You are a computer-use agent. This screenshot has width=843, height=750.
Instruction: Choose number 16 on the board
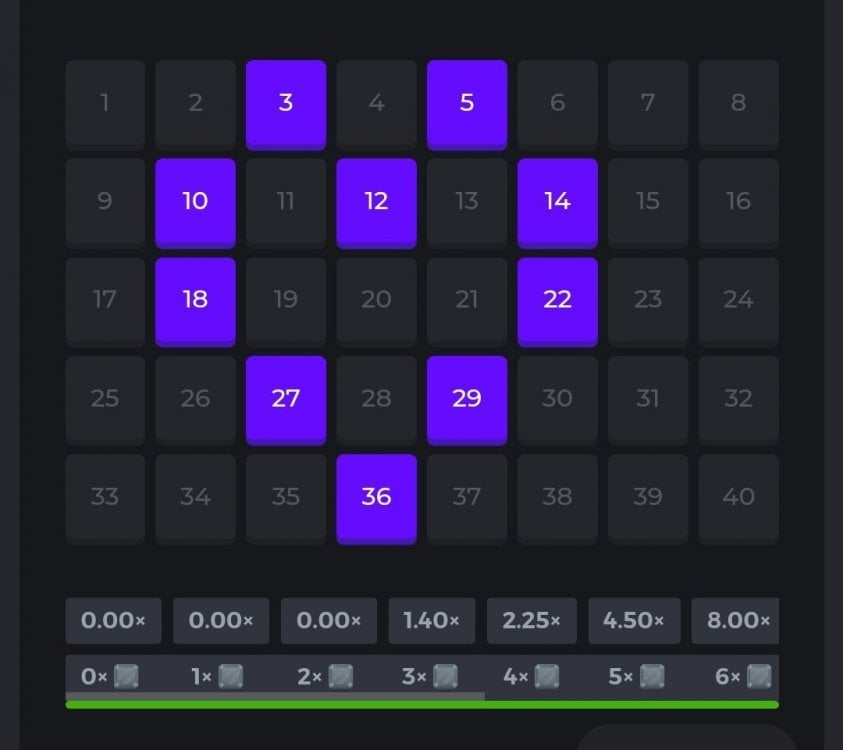click(x=738, y=201)
